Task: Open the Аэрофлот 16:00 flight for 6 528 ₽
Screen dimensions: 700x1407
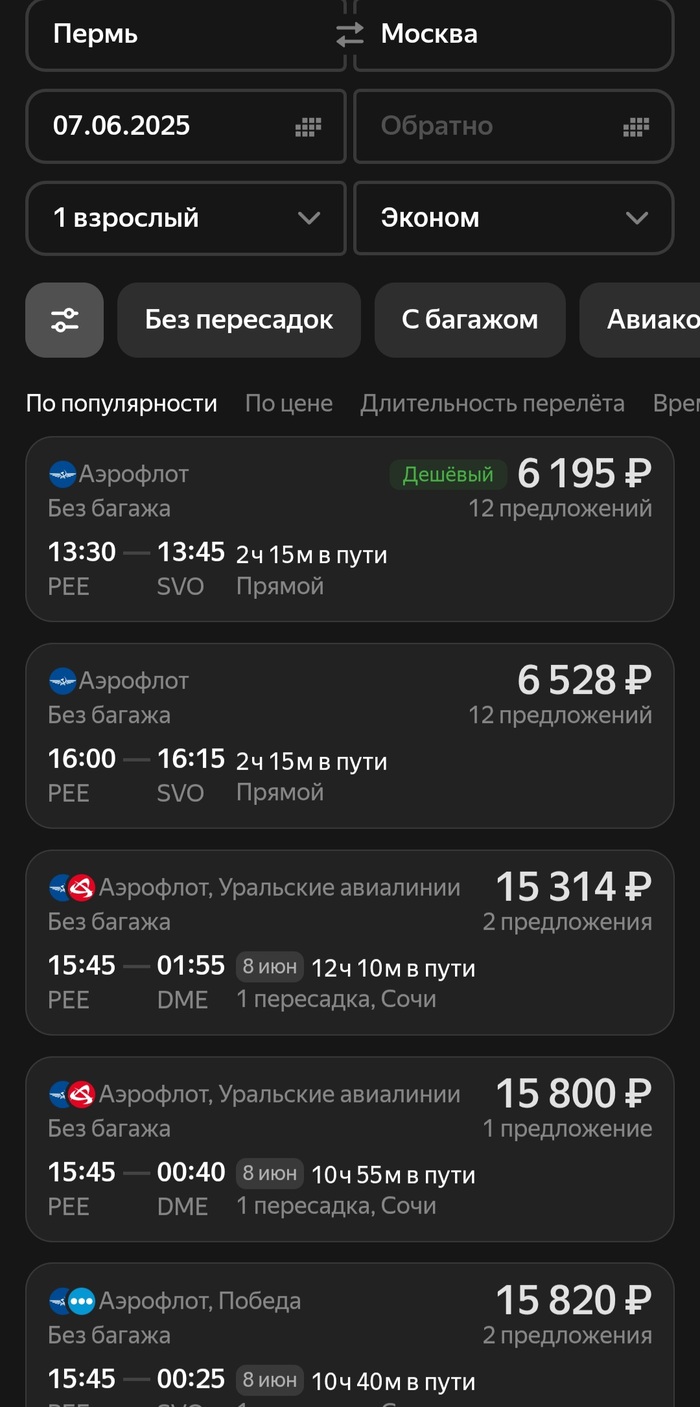Action: point(350,736)
